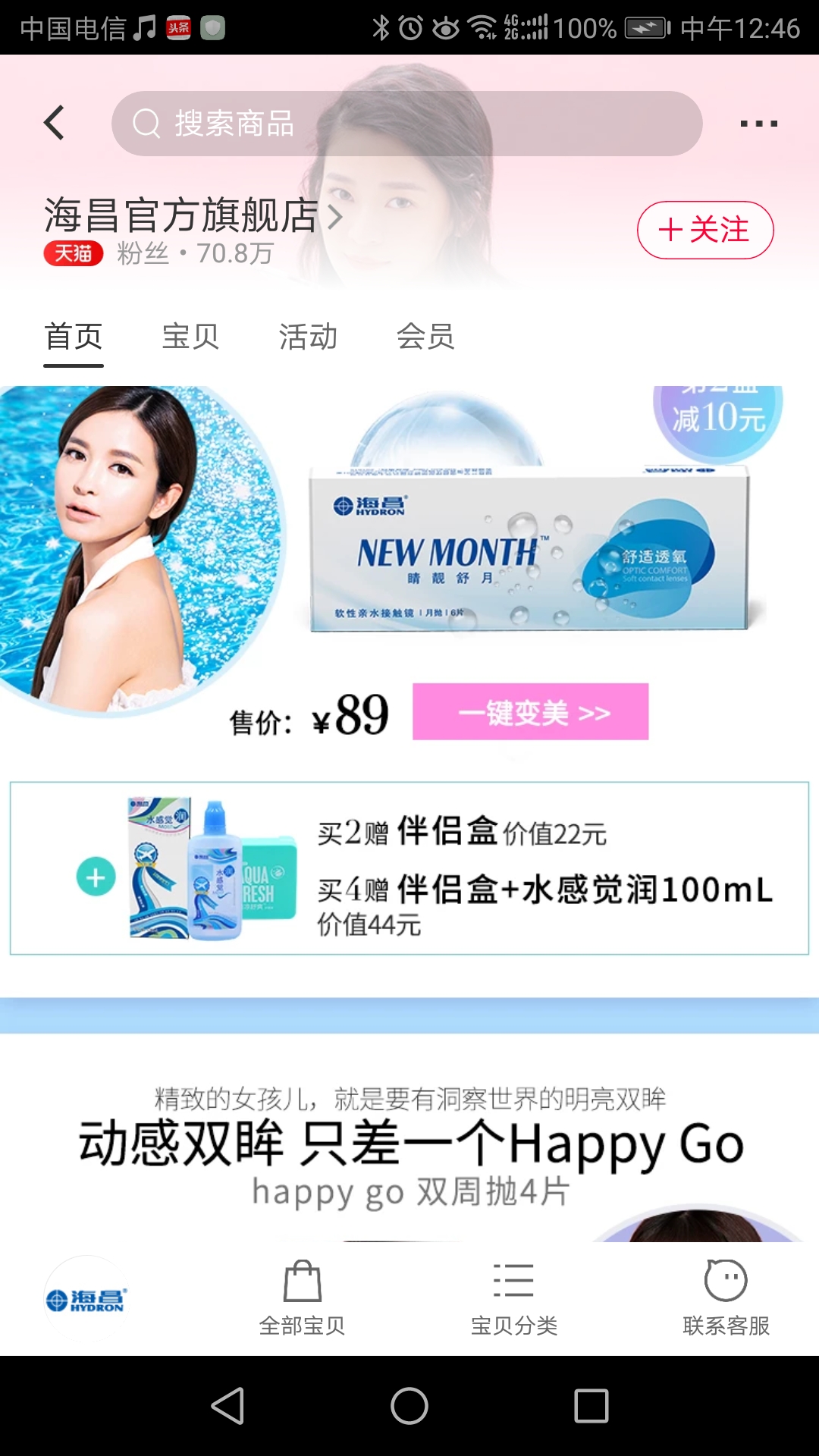
Task: Open the 会员 tab
Action: (x=425, y=337)
